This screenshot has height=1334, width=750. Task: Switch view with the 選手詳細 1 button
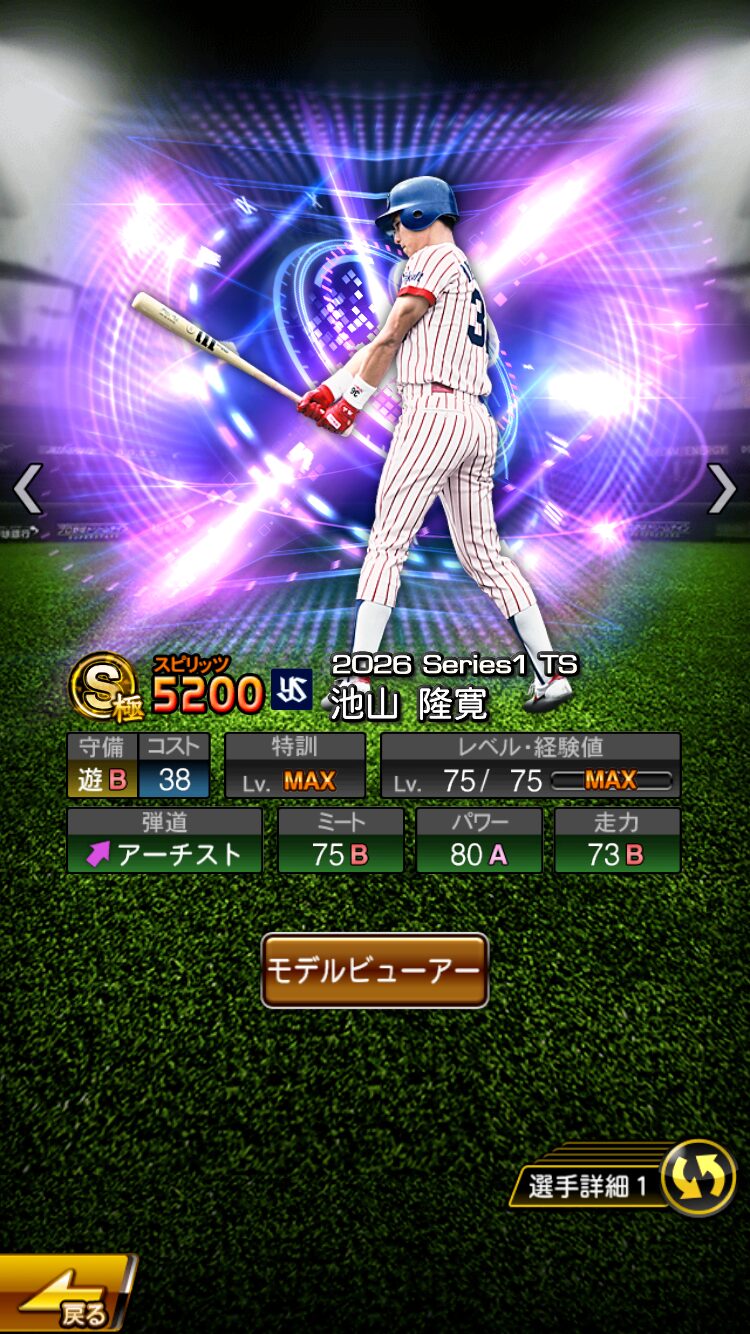(x=624, y=1182)
